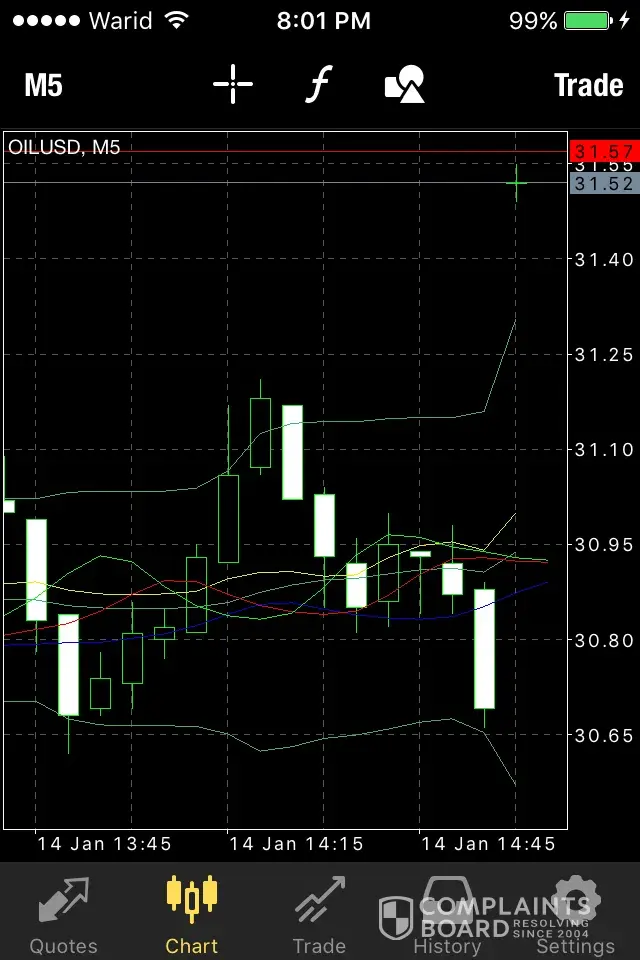Open the indicators function icon
The image size is (640, 960).
pyautogui.click(x=317, y=85)
